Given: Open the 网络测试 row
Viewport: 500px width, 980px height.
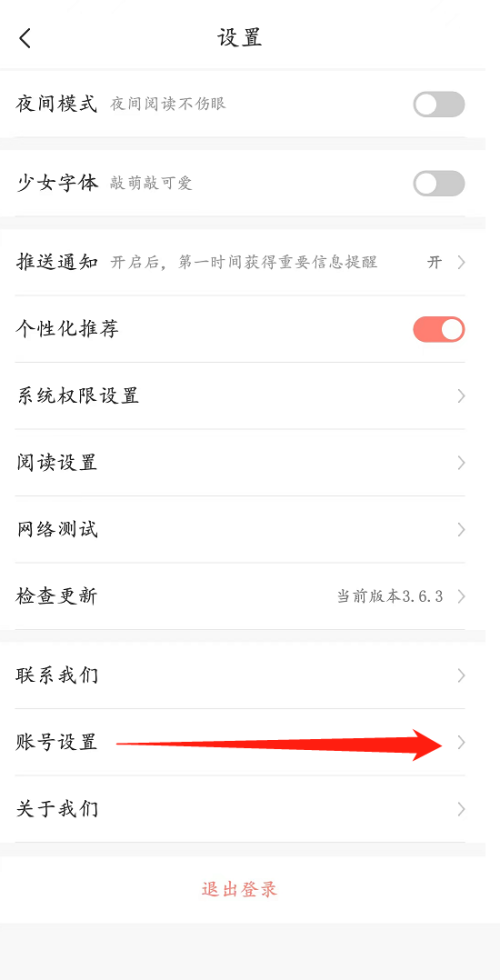Looking at the screenshot, I should click(x=241, y=530).
